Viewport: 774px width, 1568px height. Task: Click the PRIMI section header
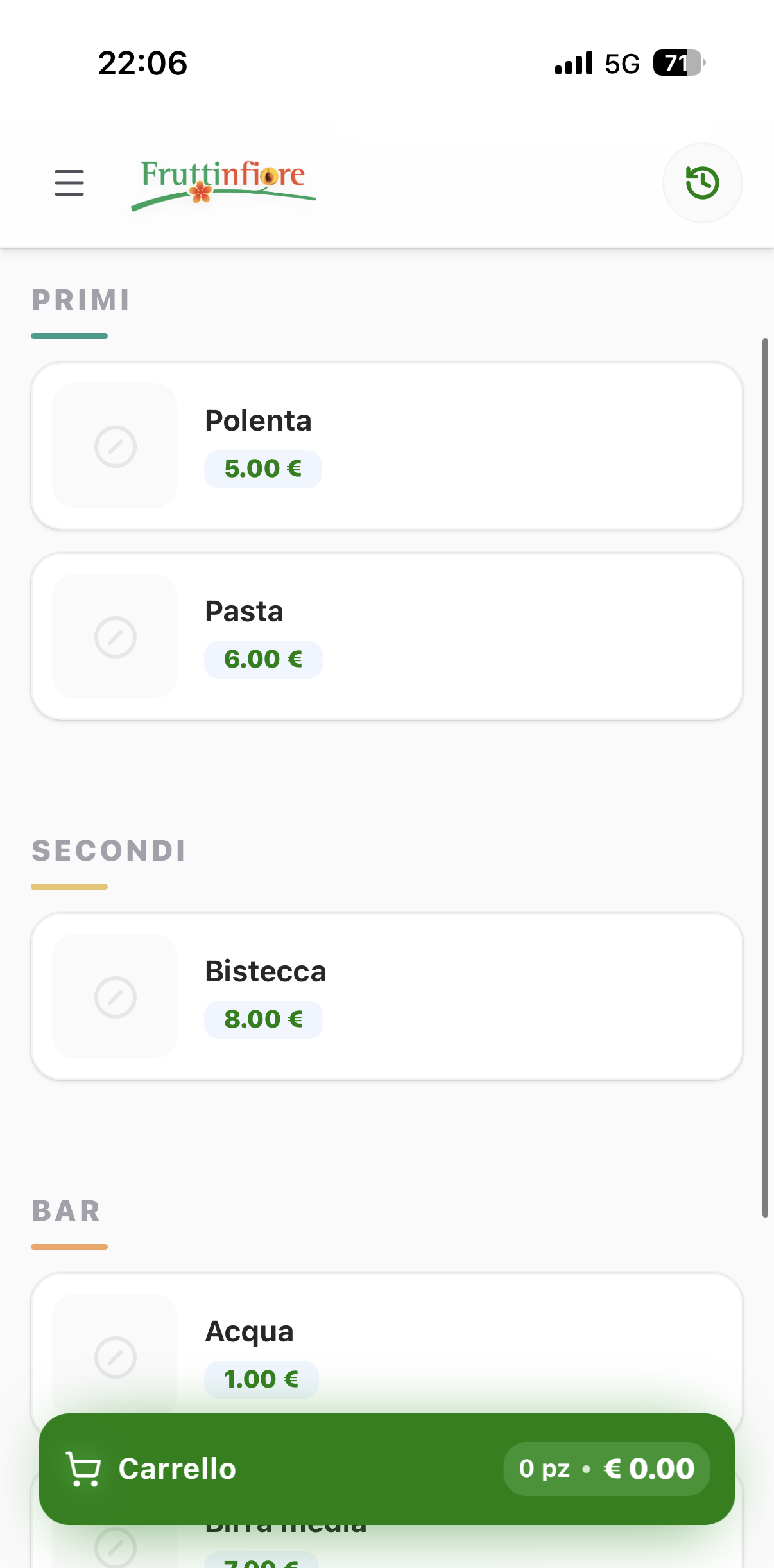pyautogui.click(x=80, y=300)
